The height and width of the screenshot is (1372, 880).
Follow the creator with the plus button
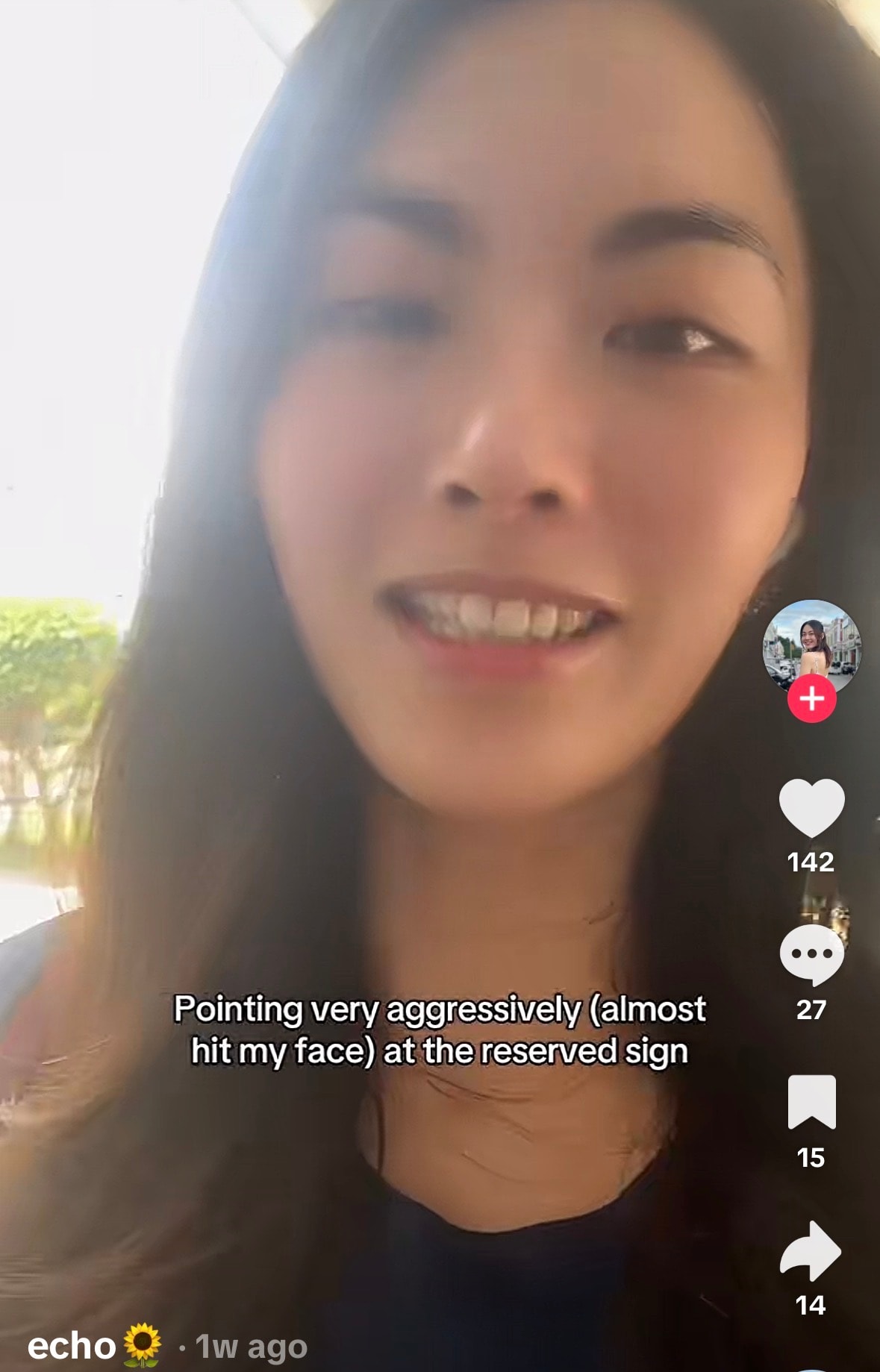click(811, 699)
